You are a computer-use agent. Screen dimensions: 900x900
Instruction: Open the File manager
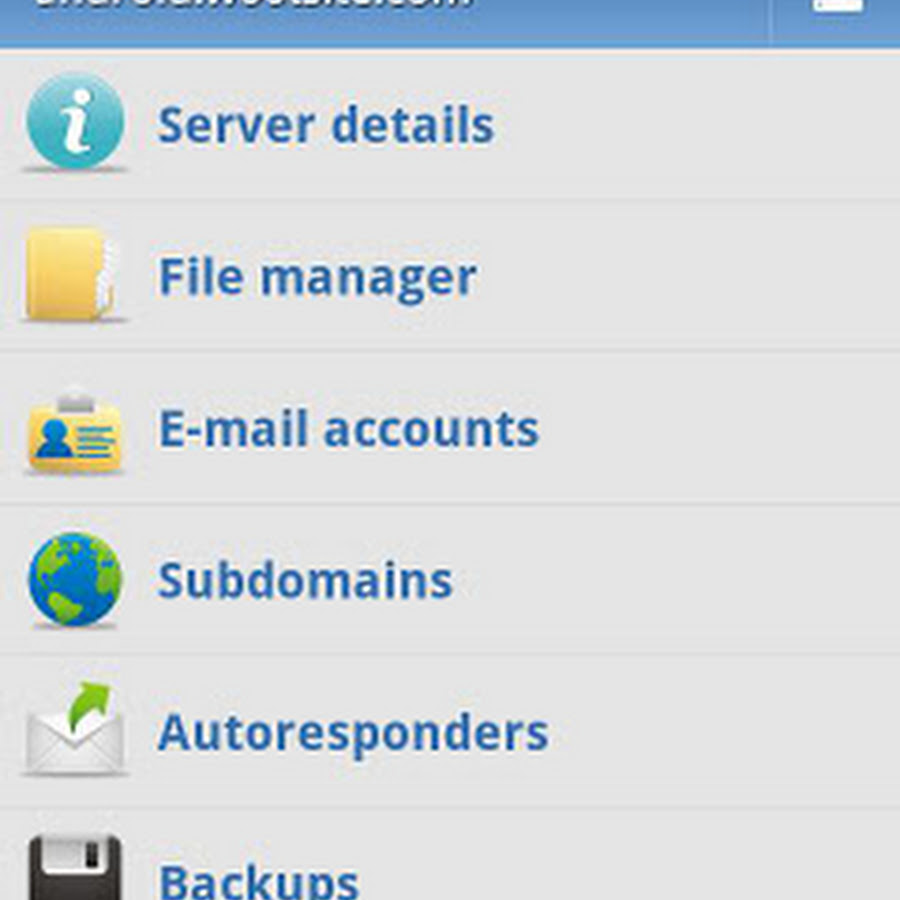pyautogui.click(x=317, y=277)
